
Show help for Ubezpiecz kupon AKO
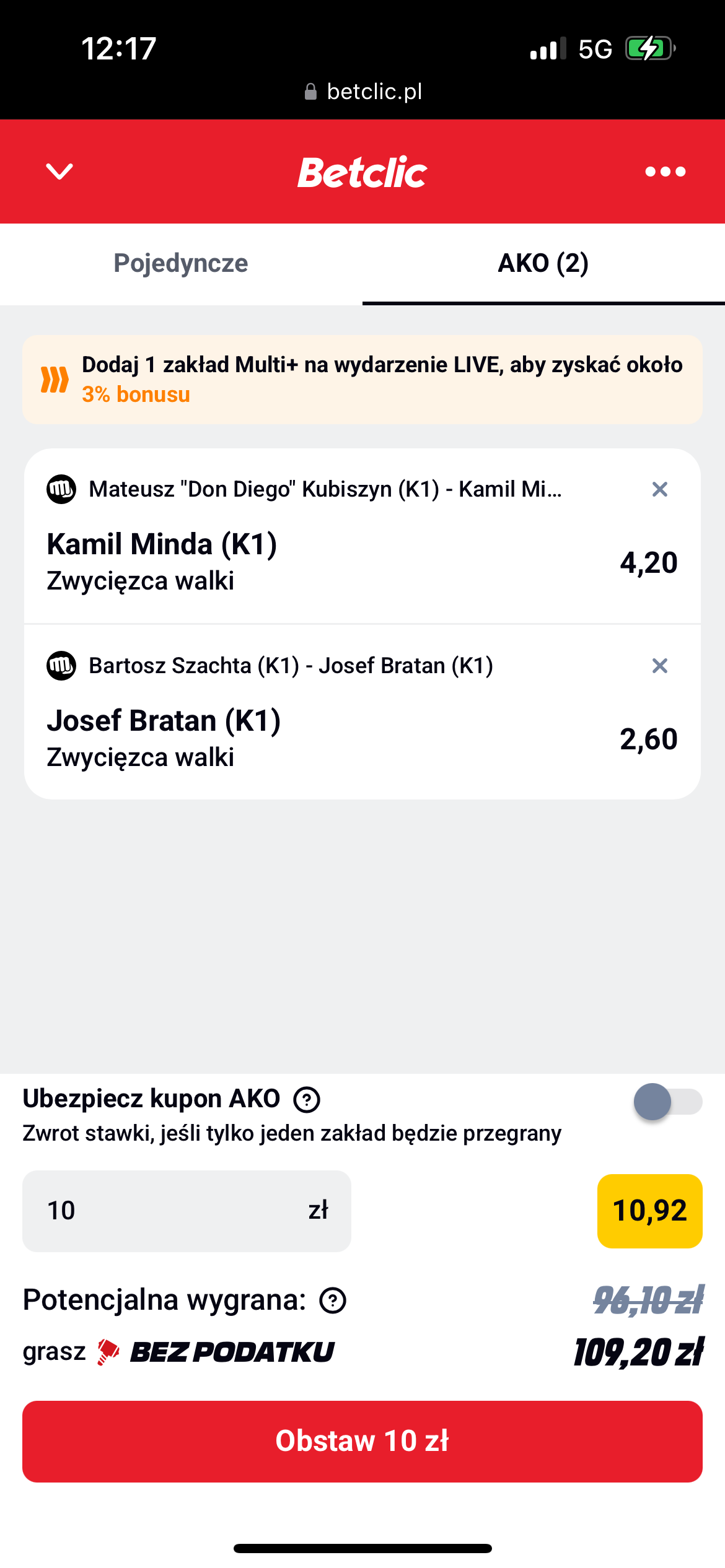307,1100
